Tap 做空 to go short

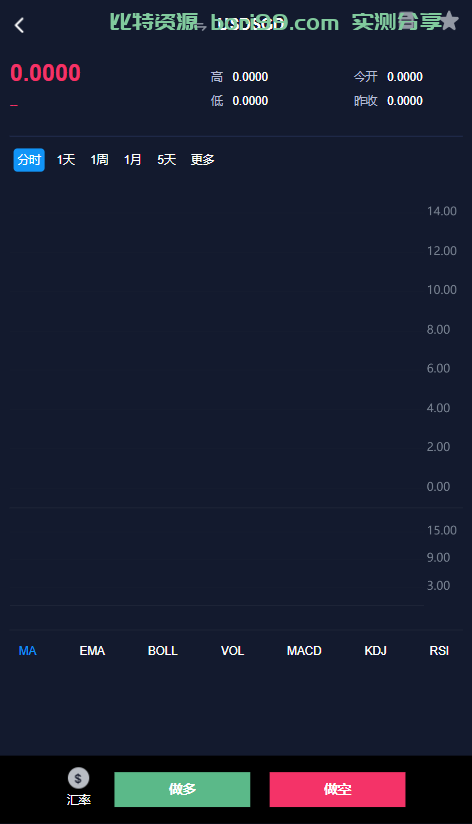[337, 789]
